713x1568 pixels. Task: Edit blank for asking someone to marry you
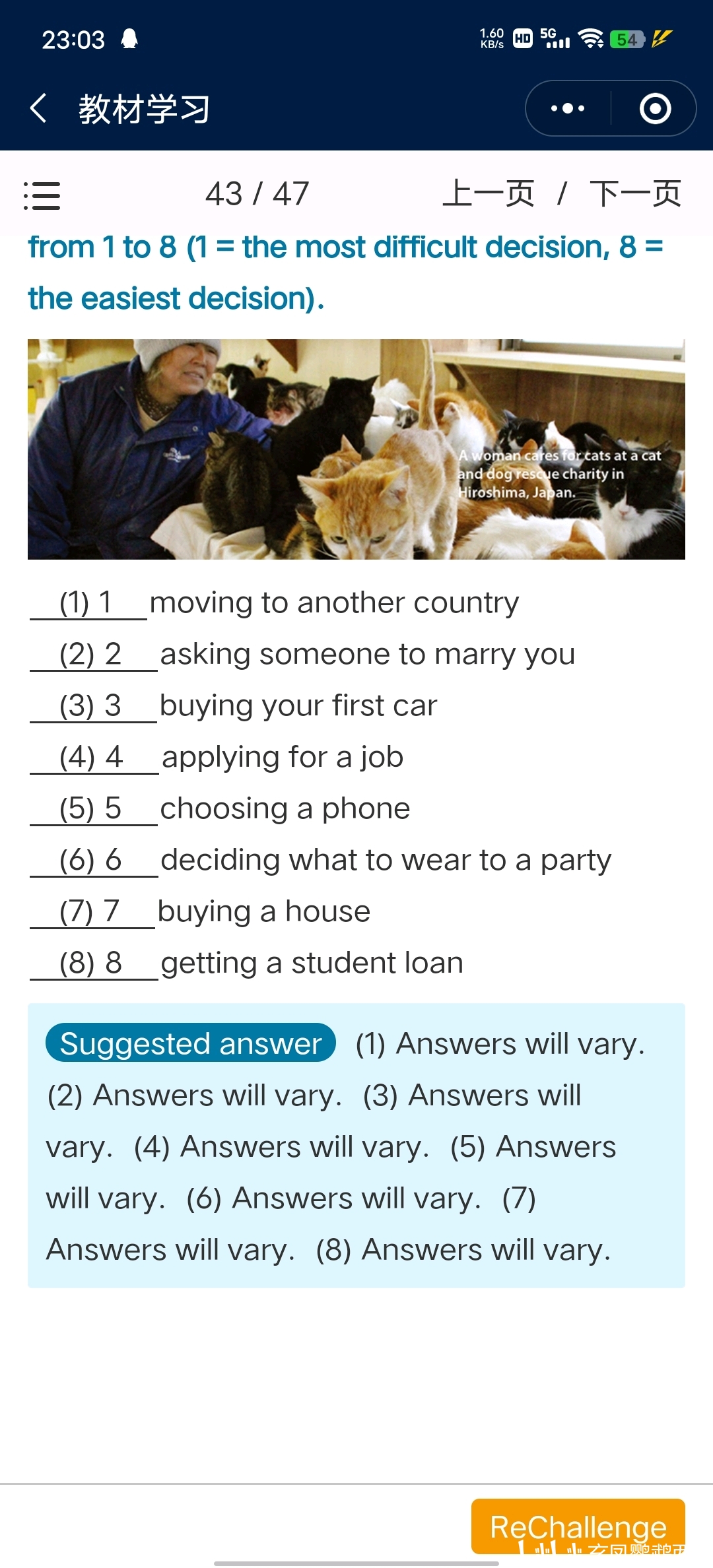tap(93, 655)
